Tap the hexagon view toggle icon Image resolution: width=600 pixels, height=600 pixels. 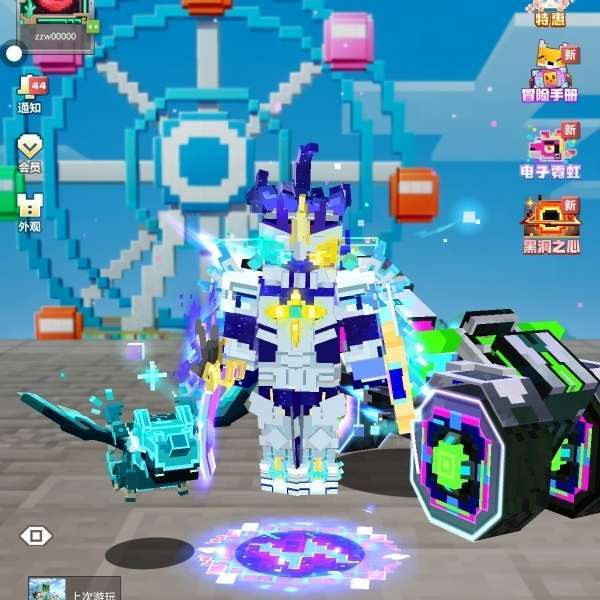tap(35, 536)
